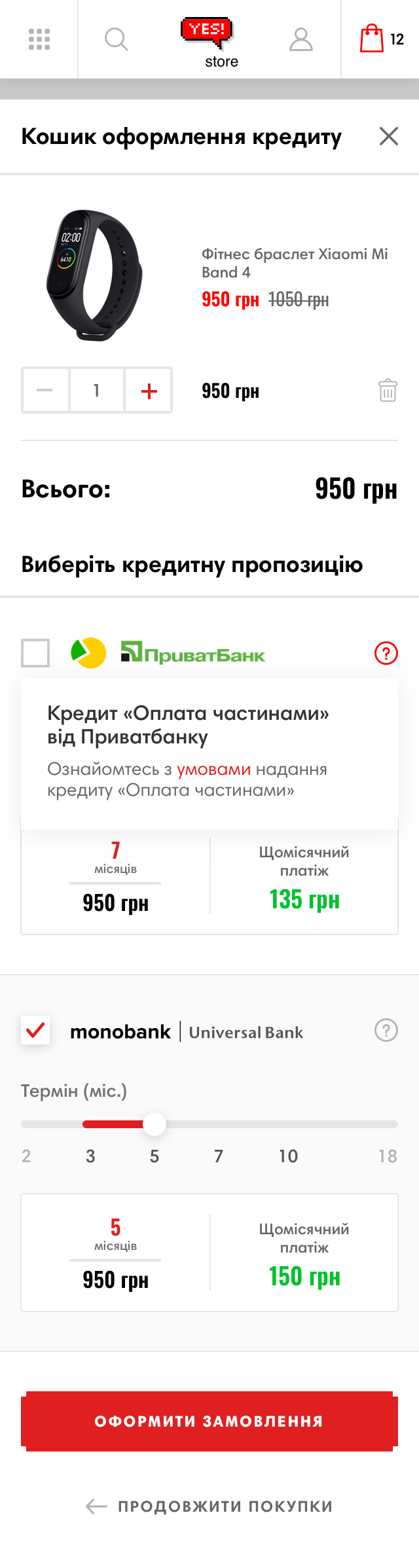Image resolution: width=419 pixels, height=1568 pixels.
Task: Continue shopping via ПРОДОВЖИТИ ПОКУПКИ
Action: pos(209,1506)
